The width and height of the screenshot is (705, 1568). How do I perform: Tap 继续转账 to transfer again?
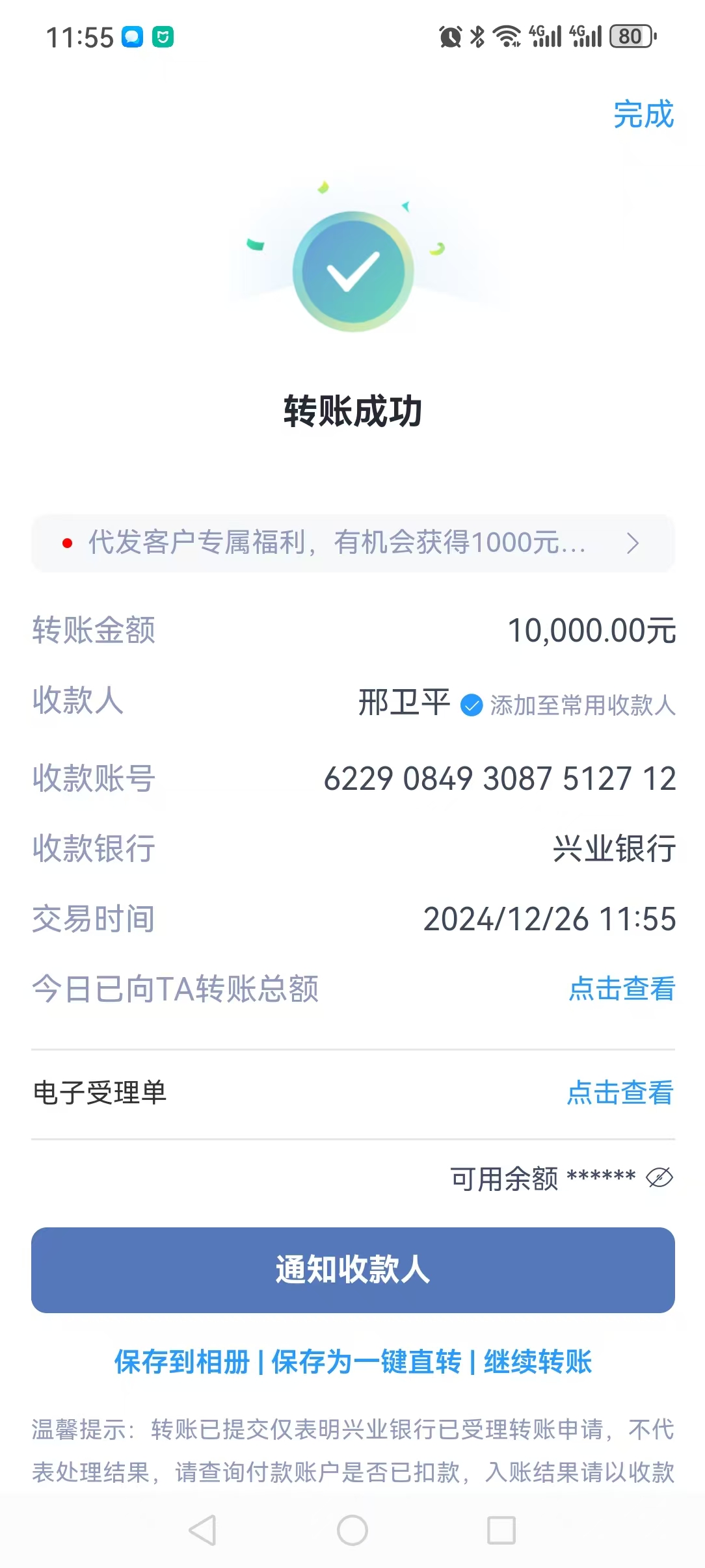(537, 1362)
